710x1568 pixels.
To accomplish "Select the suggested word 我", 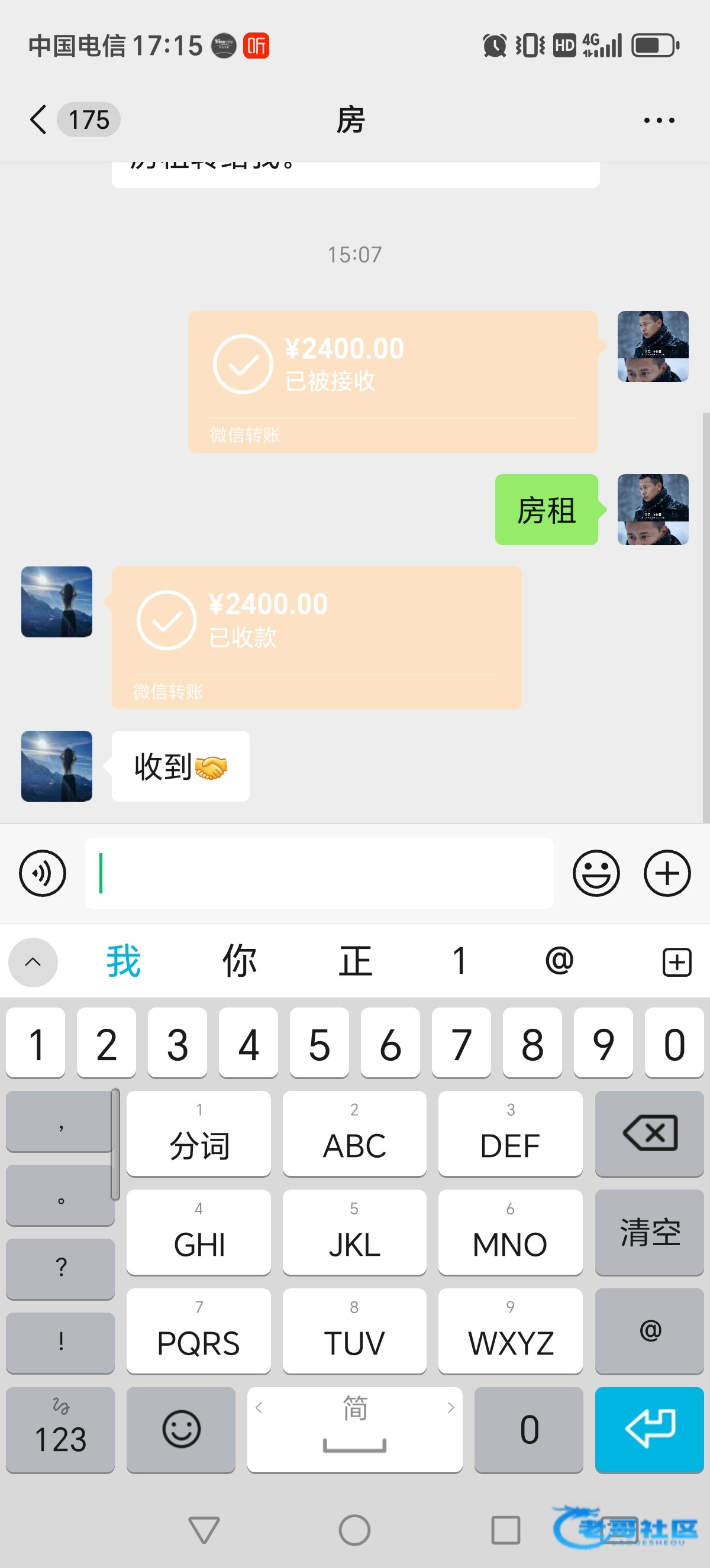I will tap(124, 962).
